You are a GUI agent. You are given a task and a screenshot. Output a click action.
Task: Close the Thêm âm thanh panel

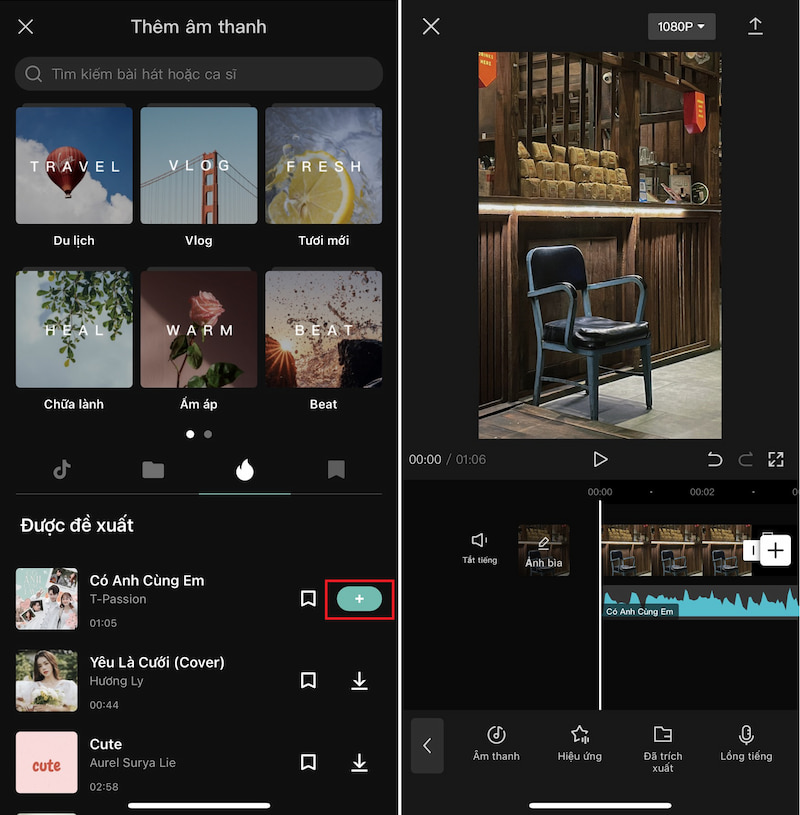pyautogui.click(x=26, y=27)
